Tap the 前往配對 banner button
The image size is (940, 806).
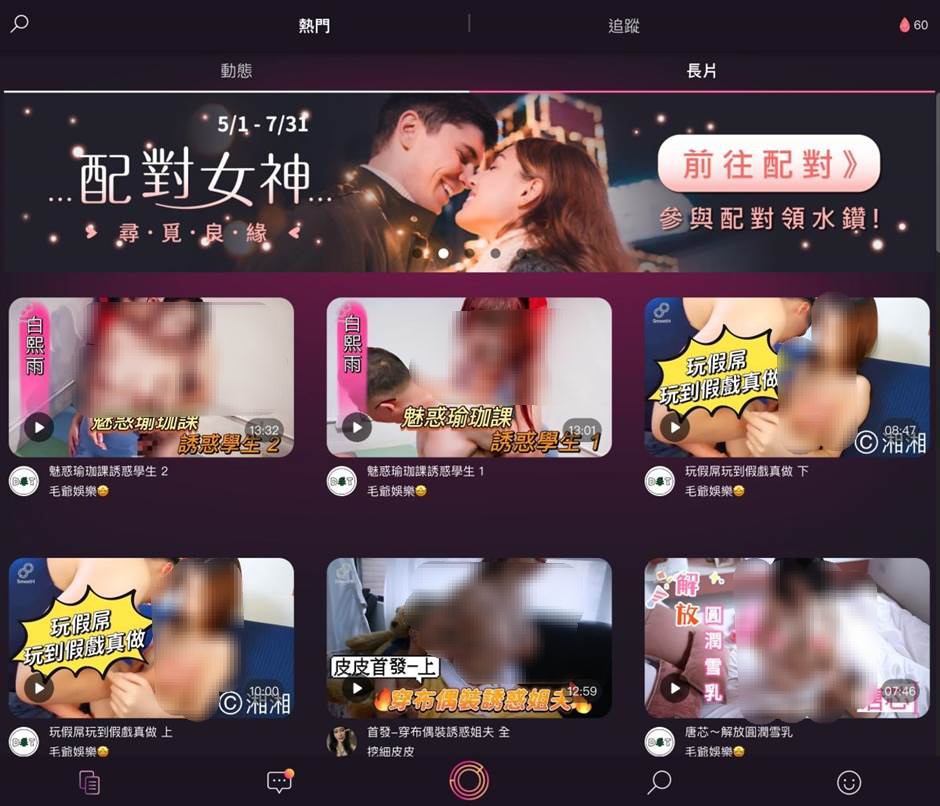(x=768, y=165)
